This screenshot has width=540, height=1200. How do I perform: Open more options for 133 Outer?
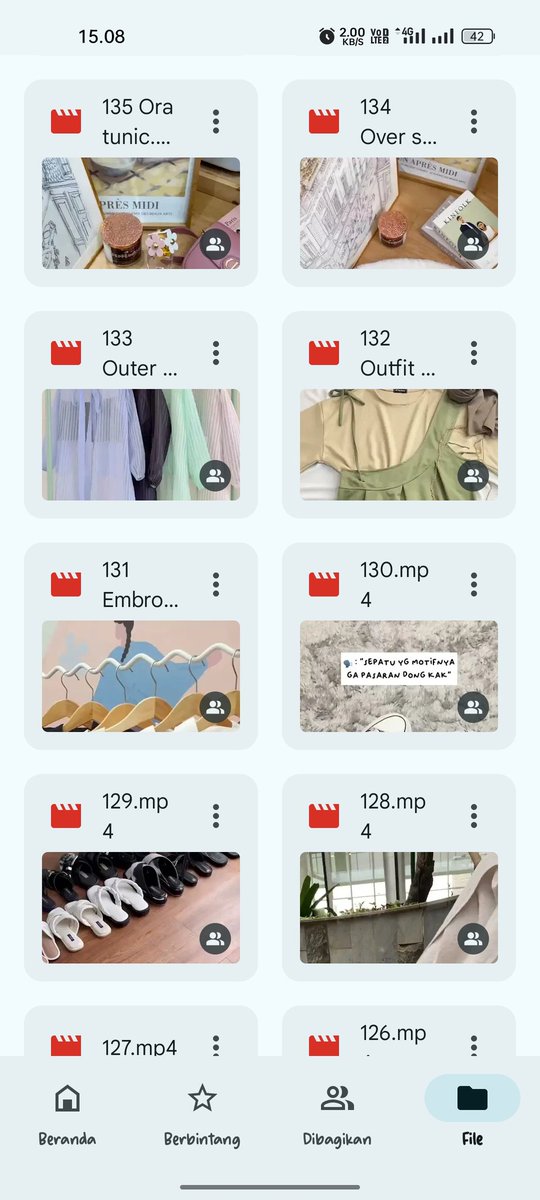(x=216, y=353)
